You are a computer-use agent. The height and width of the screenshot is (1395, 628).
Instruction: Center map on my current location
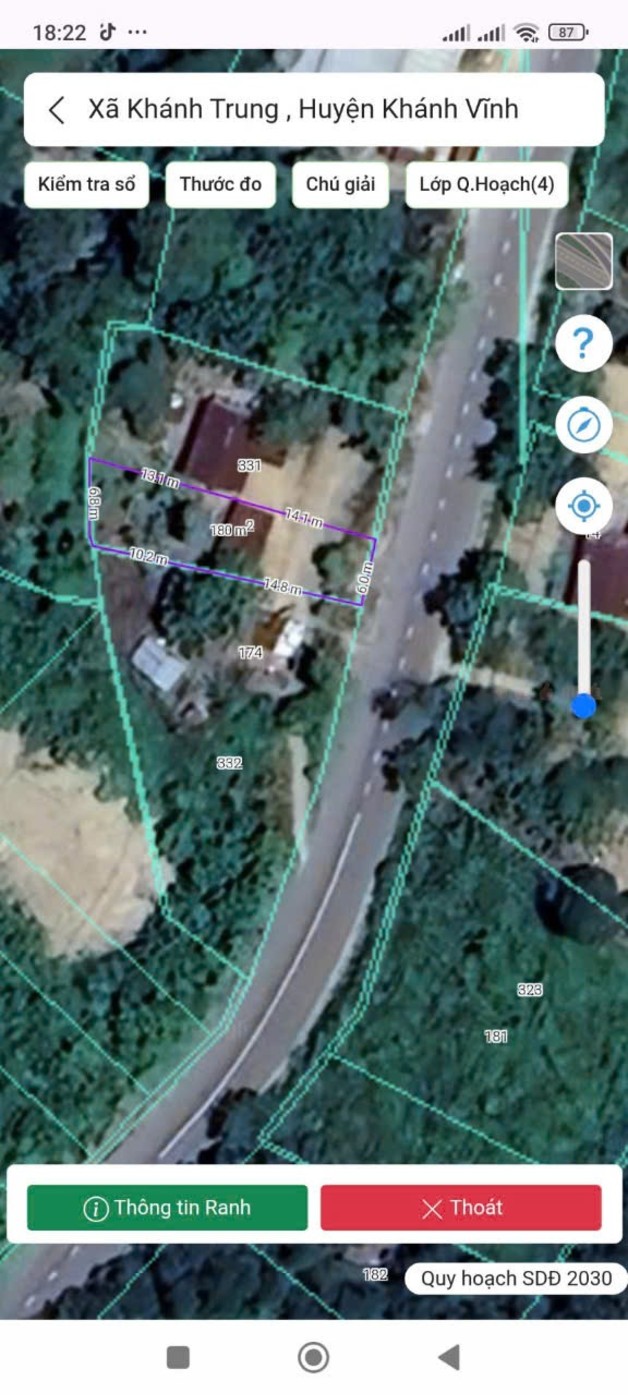[583, 506]
